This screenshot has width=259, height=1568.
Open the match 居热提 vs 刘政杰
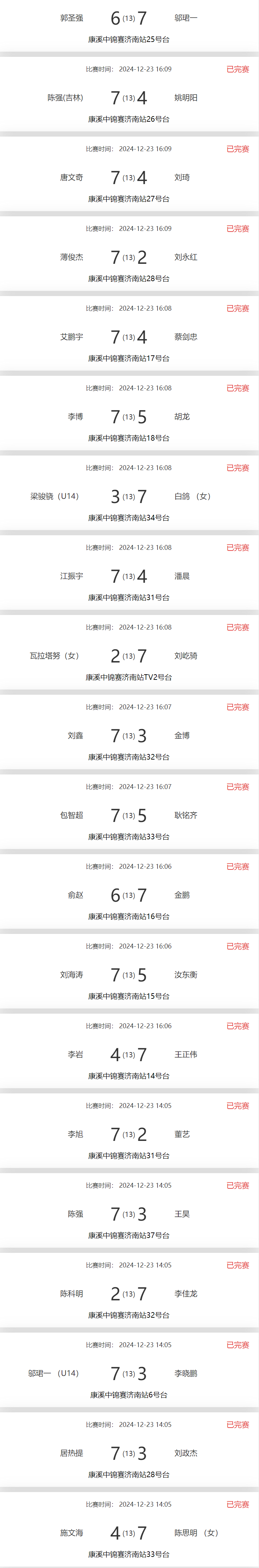129,1454
